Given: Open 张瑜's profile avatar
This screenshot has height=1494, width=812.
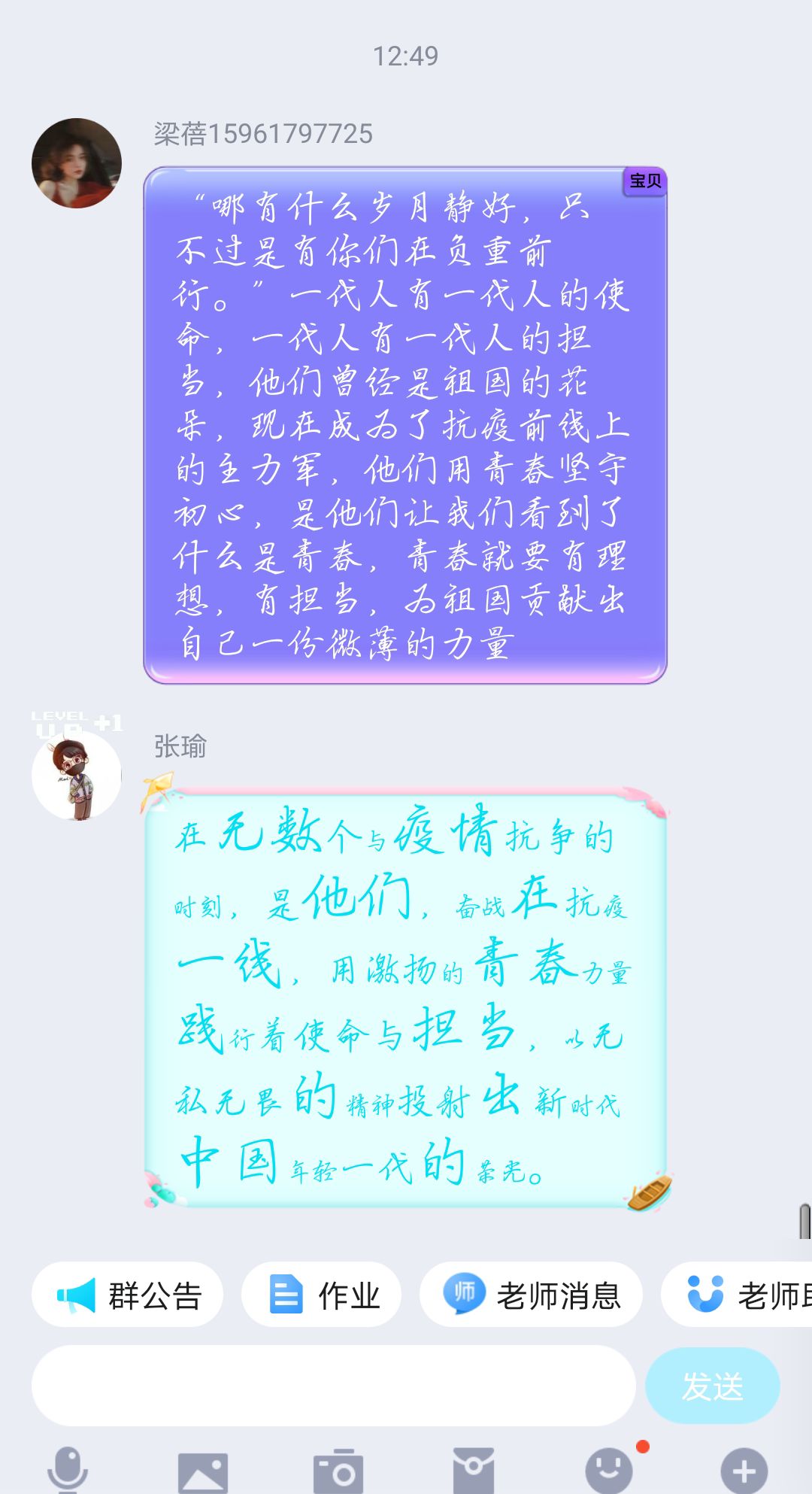Looking at the screenshot, I should pyautogui.click(x=77, y=776).
